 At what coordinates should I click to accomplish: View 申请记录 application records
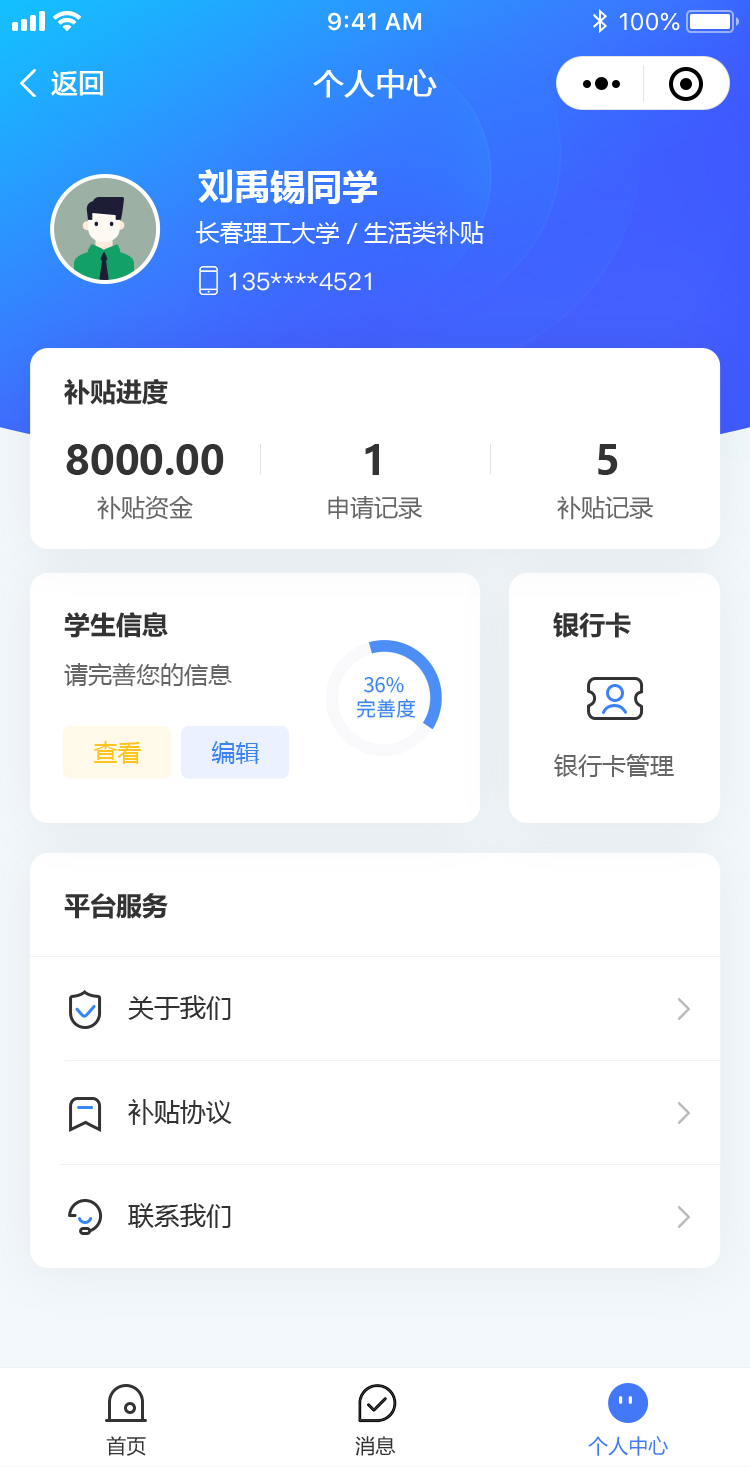(374, 478)
